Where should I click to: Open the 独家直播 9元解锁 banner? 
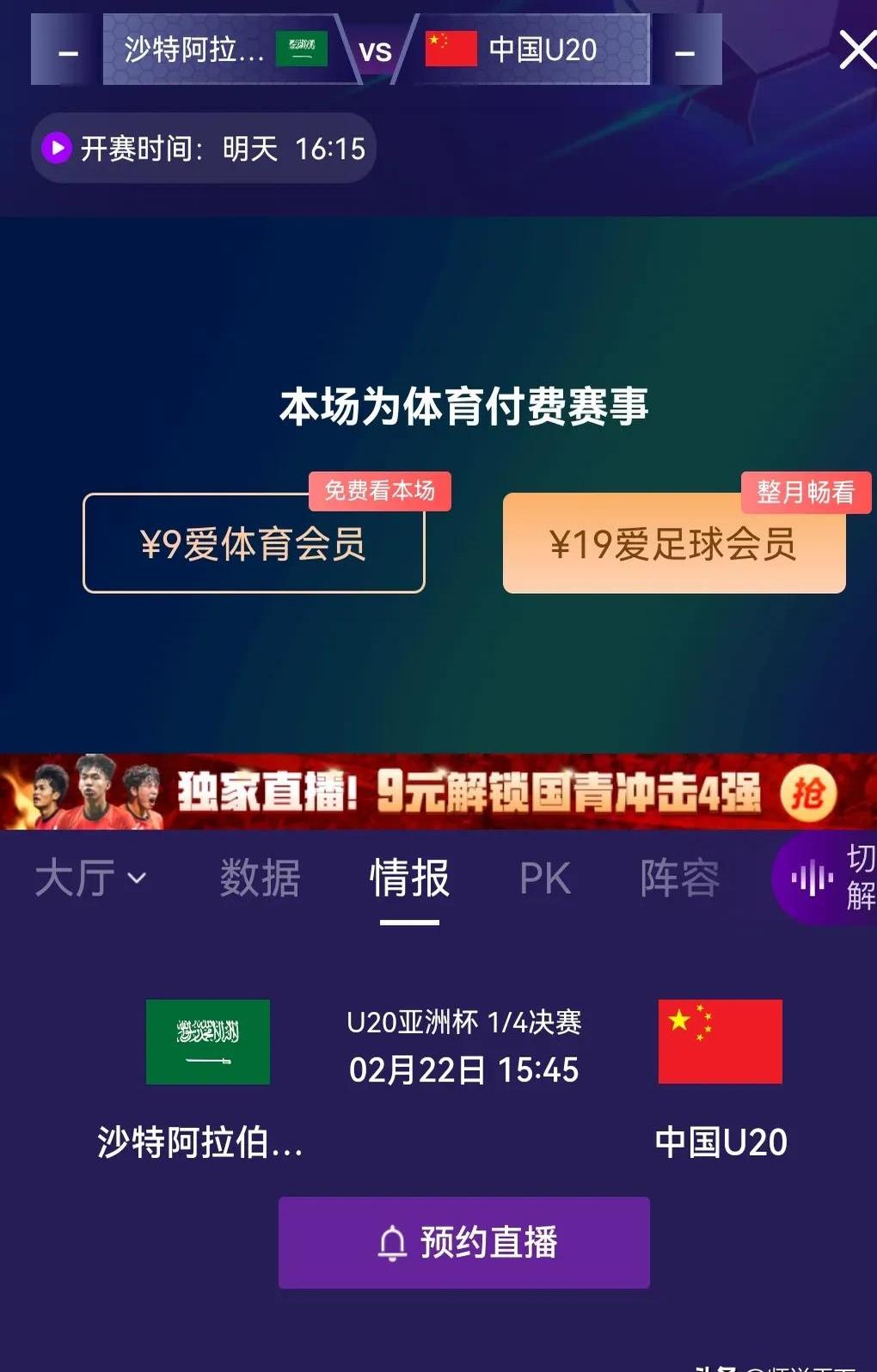438,792
